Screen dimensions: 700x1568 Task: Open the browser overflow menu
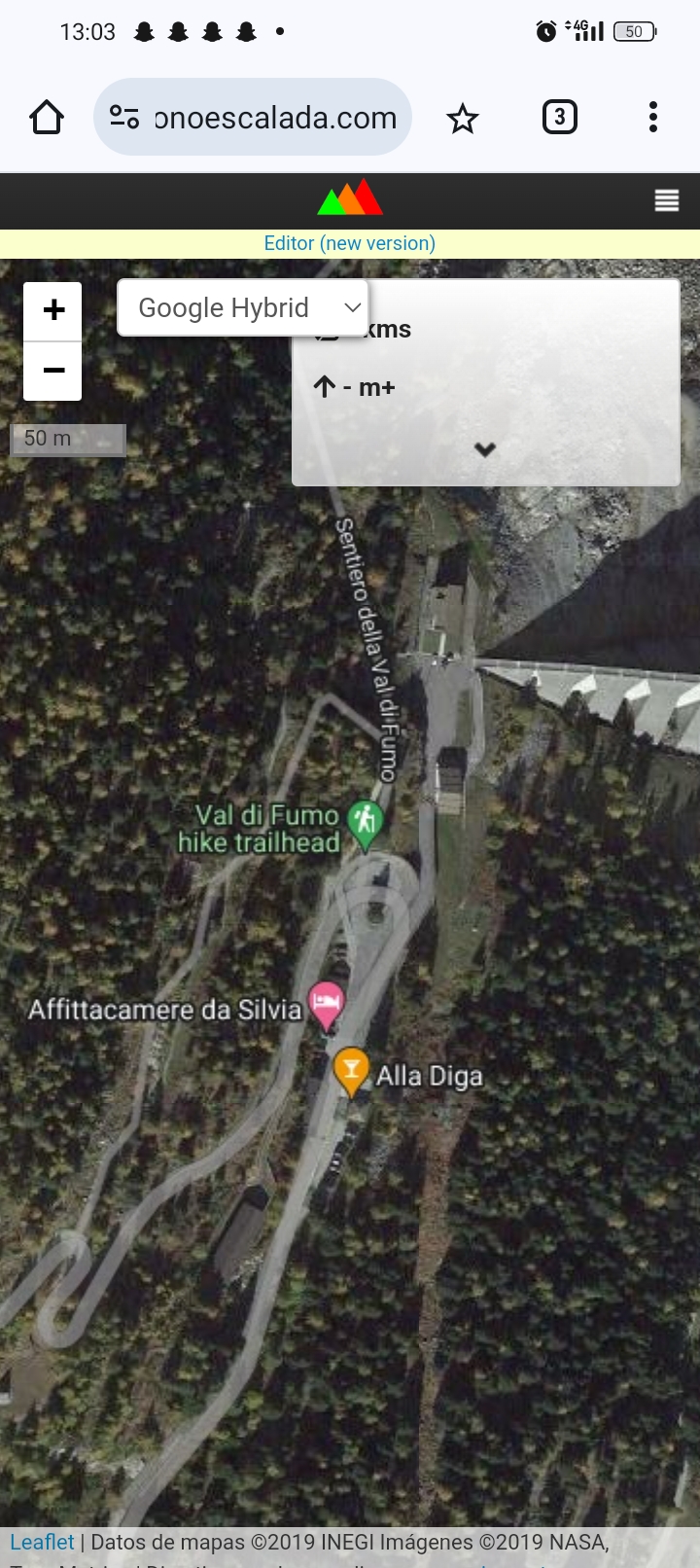(653, 118)
